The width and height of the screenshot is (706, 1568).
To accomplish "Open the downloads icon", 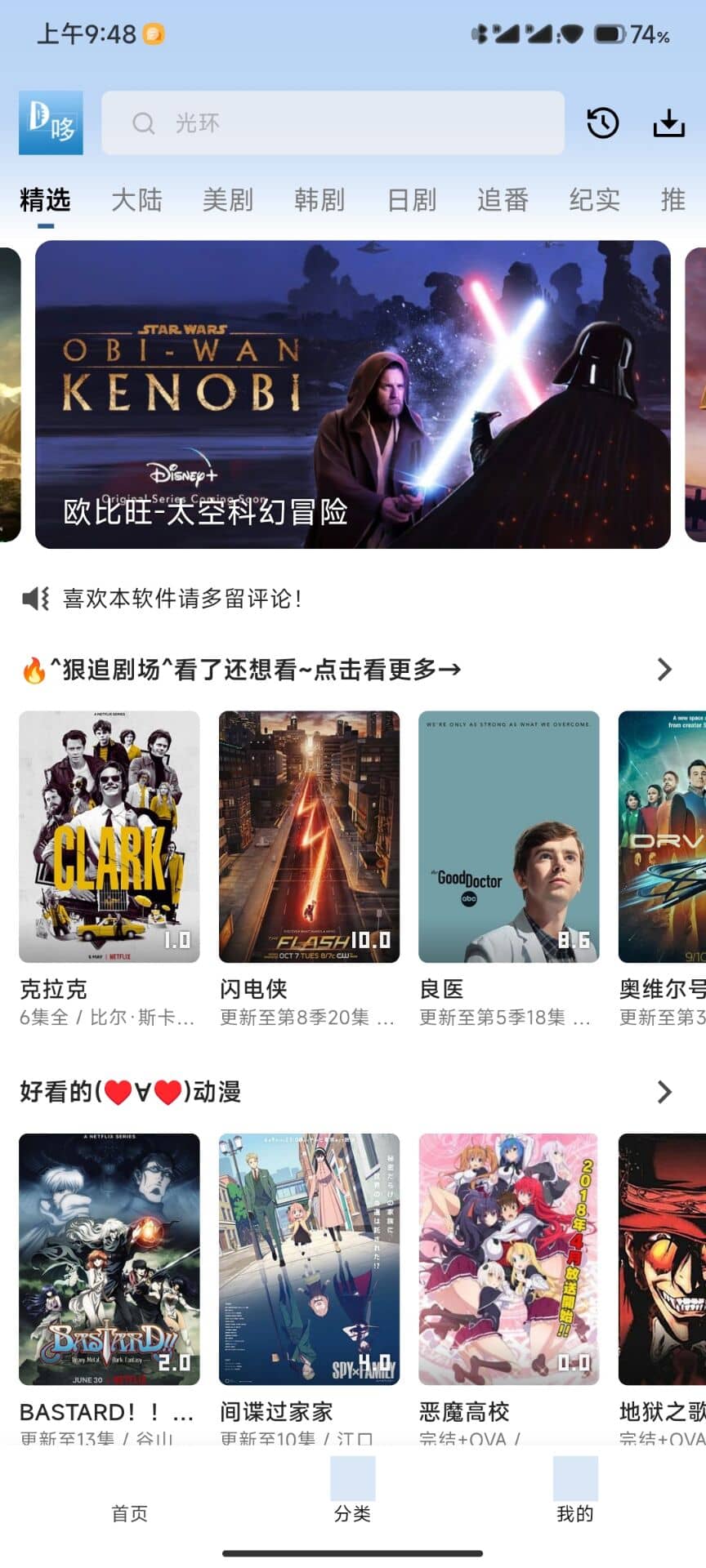I will point(668,123).
